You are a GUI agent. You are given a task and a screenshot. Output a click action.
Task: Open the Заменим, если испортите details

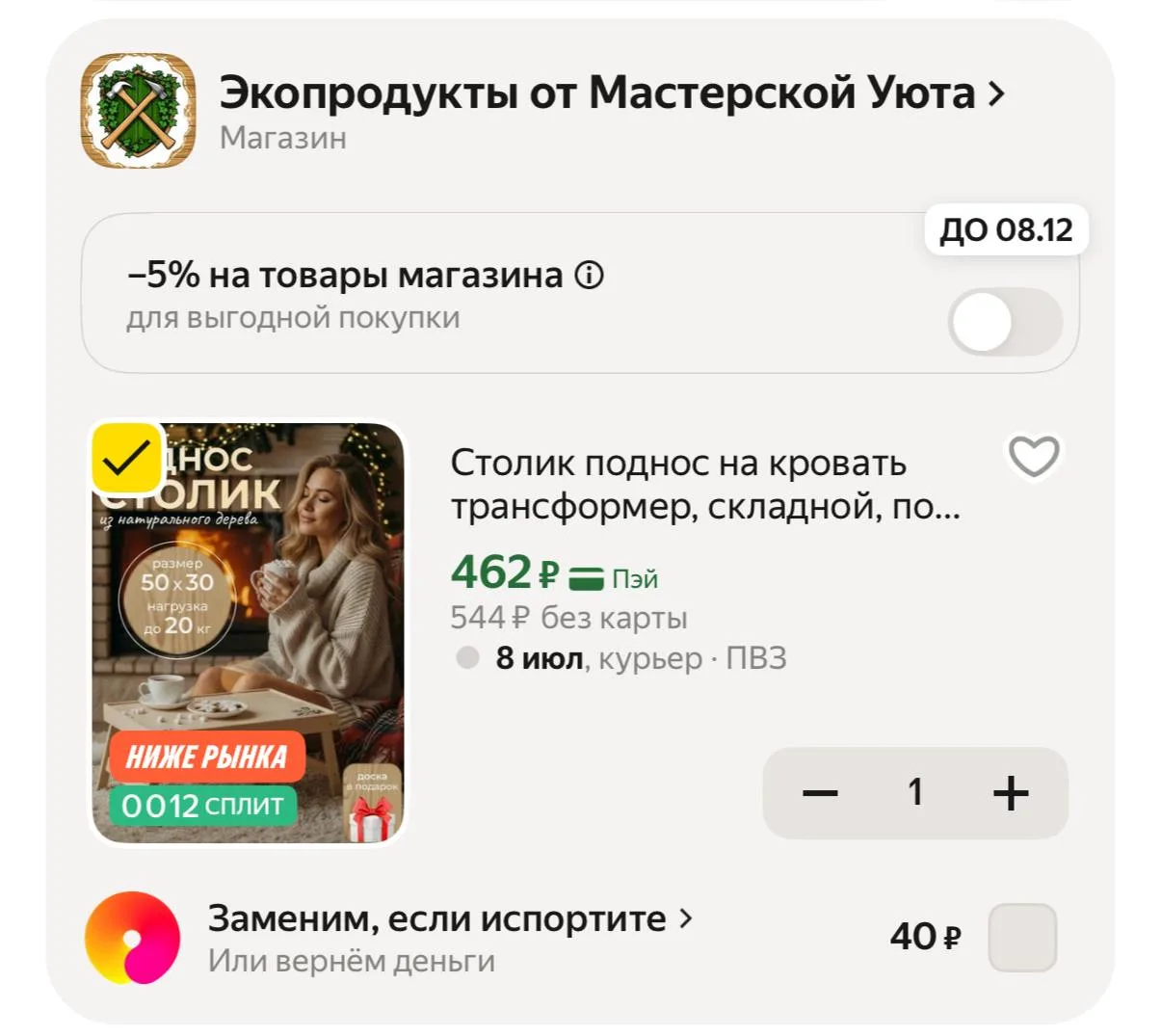tap(450, 918)
